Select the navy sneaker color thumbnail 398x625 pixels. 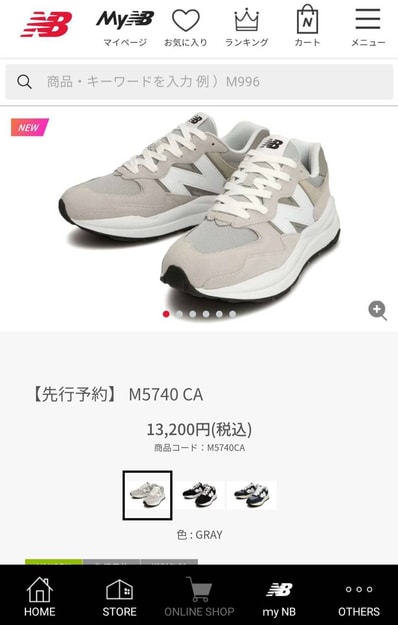pyautogui.click(x=252, y=495)
